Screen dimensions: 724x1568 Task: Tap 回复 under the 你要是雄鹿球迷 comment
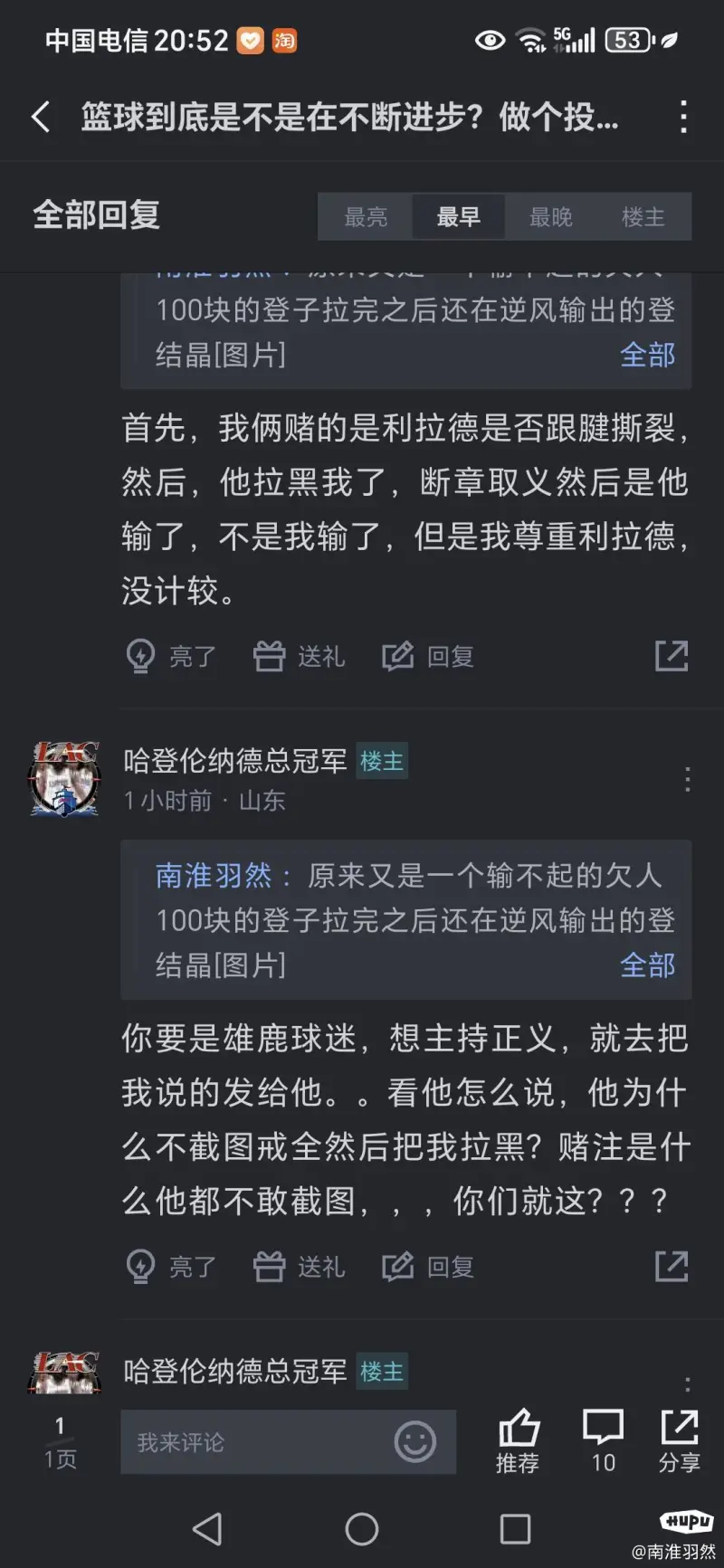click(429, 1267)
